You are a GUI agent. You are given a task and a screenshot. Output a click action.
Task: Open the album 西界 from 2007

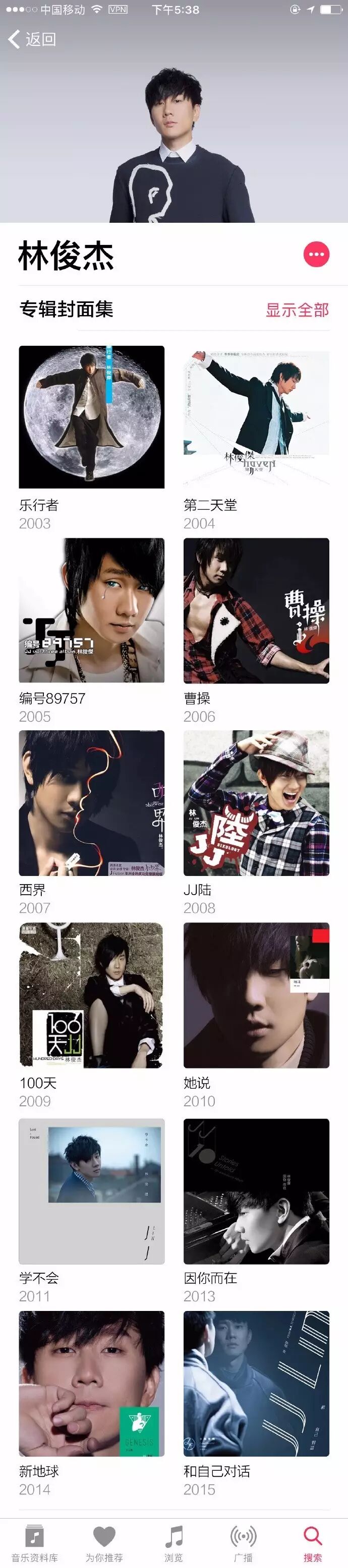coord(91,803)
